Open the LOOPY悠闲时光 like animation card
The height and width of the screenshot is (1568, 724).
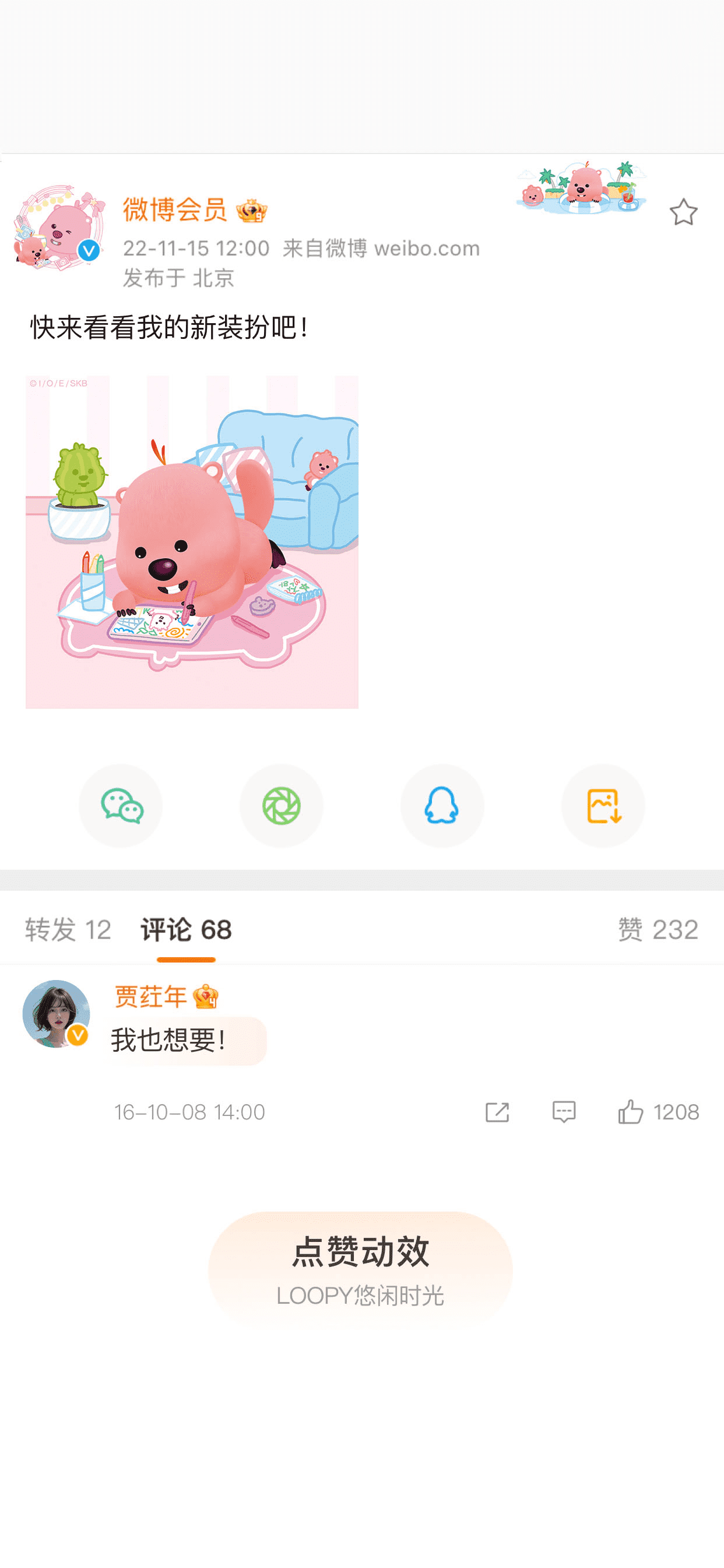(362, 1258)
